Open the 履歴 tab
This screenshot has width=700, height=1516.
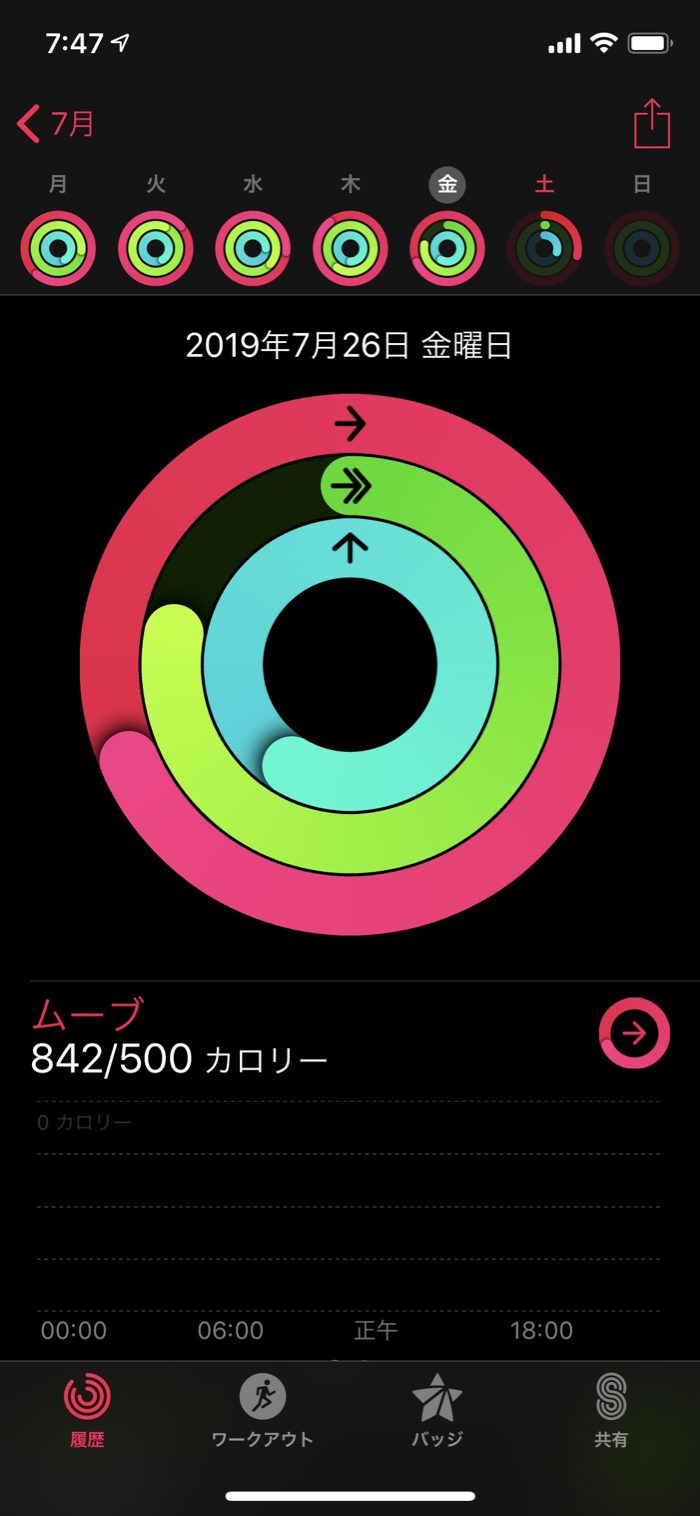click(88, 1410)
